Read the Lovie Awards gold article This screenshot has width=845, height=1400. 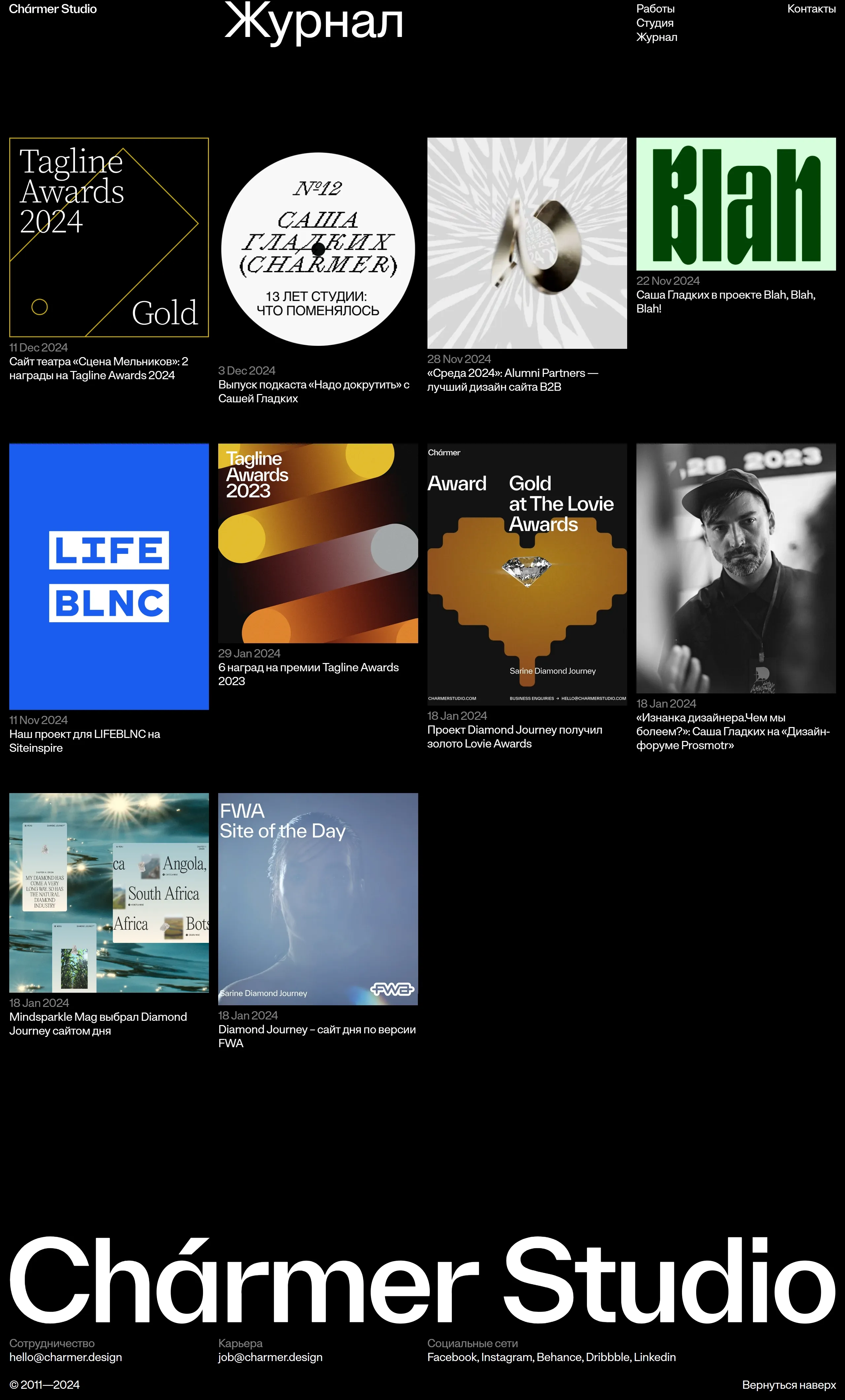[527, 574]
